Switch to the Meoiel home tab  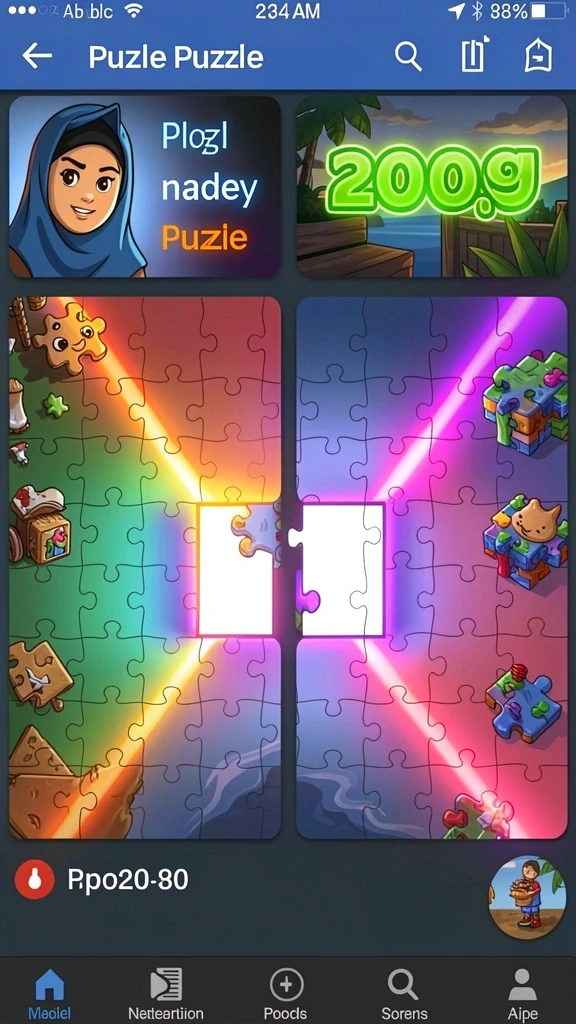(50, 995)
